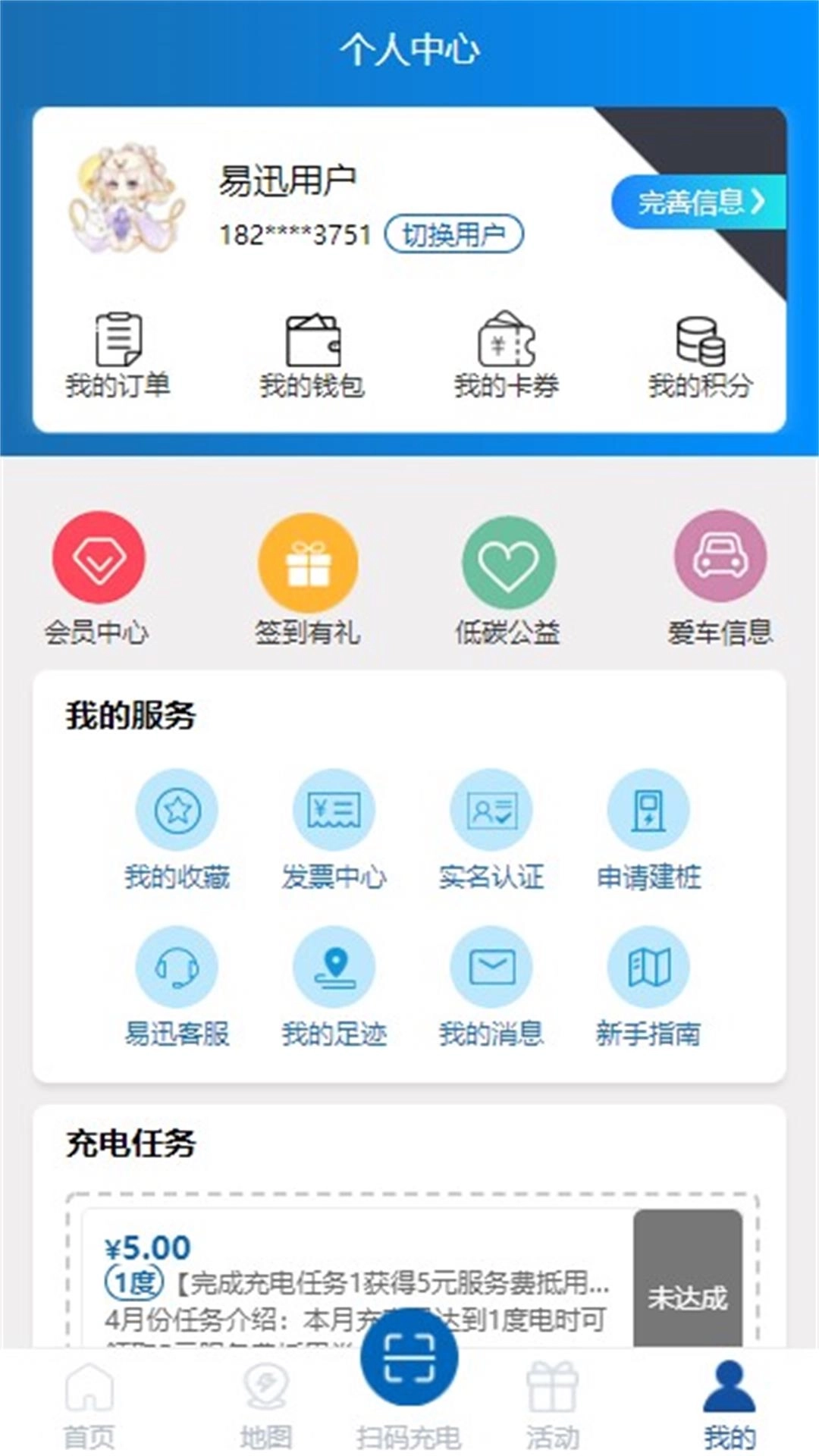Apply via 申请建桩 charging pile icon
The height and width of the screenshot is (1456, 819).
coord(648,810)
